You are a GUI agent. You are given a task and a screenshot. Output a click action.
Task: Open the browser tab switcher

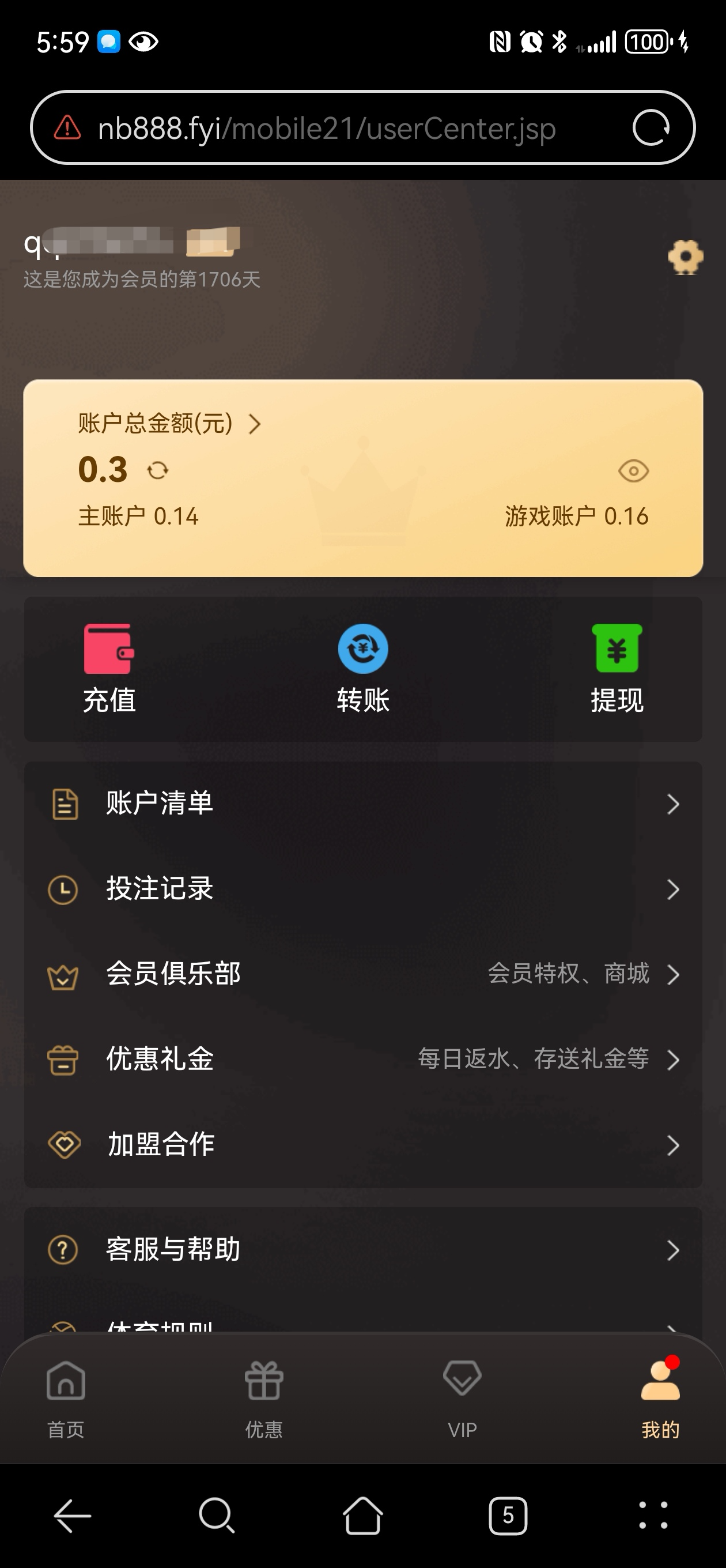[x=508, y=1515]
